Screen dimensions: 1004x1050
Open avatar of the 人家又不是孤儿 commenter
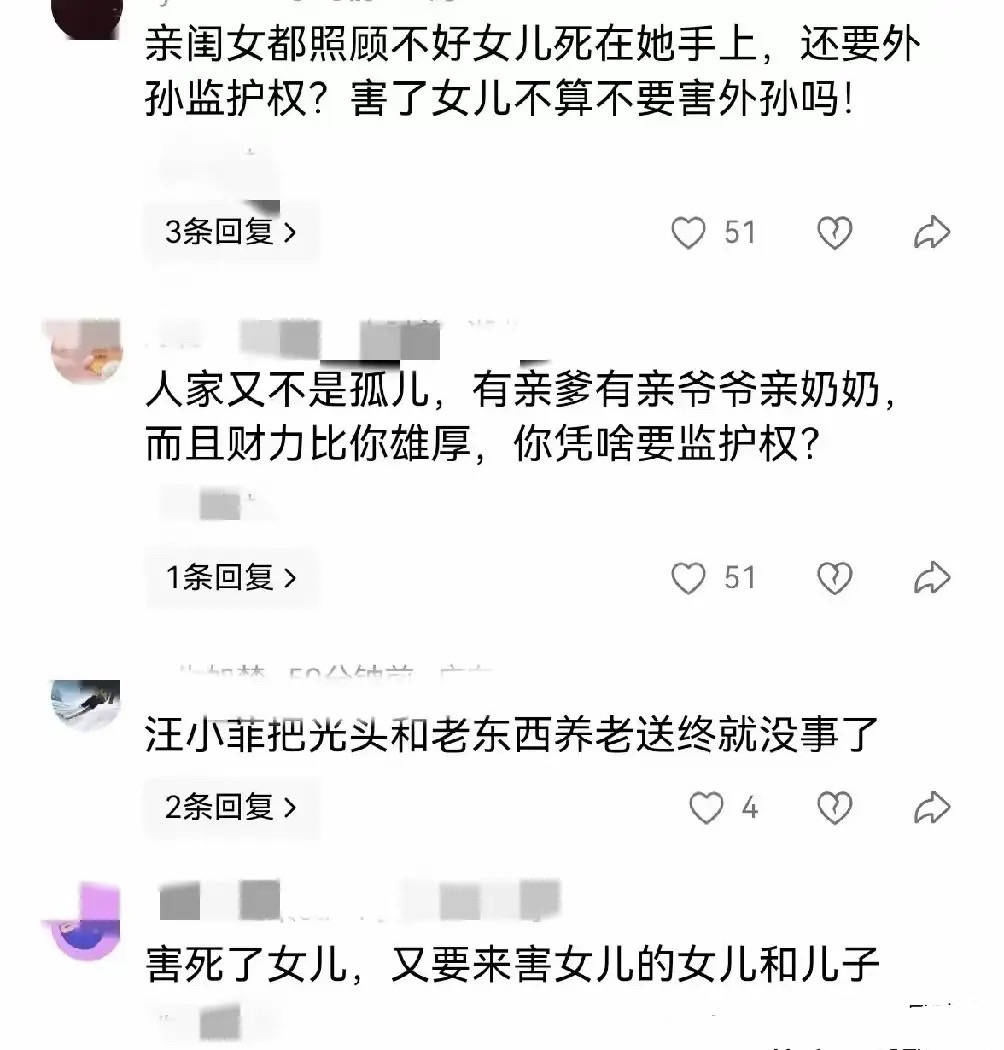(x=86, y=354)
